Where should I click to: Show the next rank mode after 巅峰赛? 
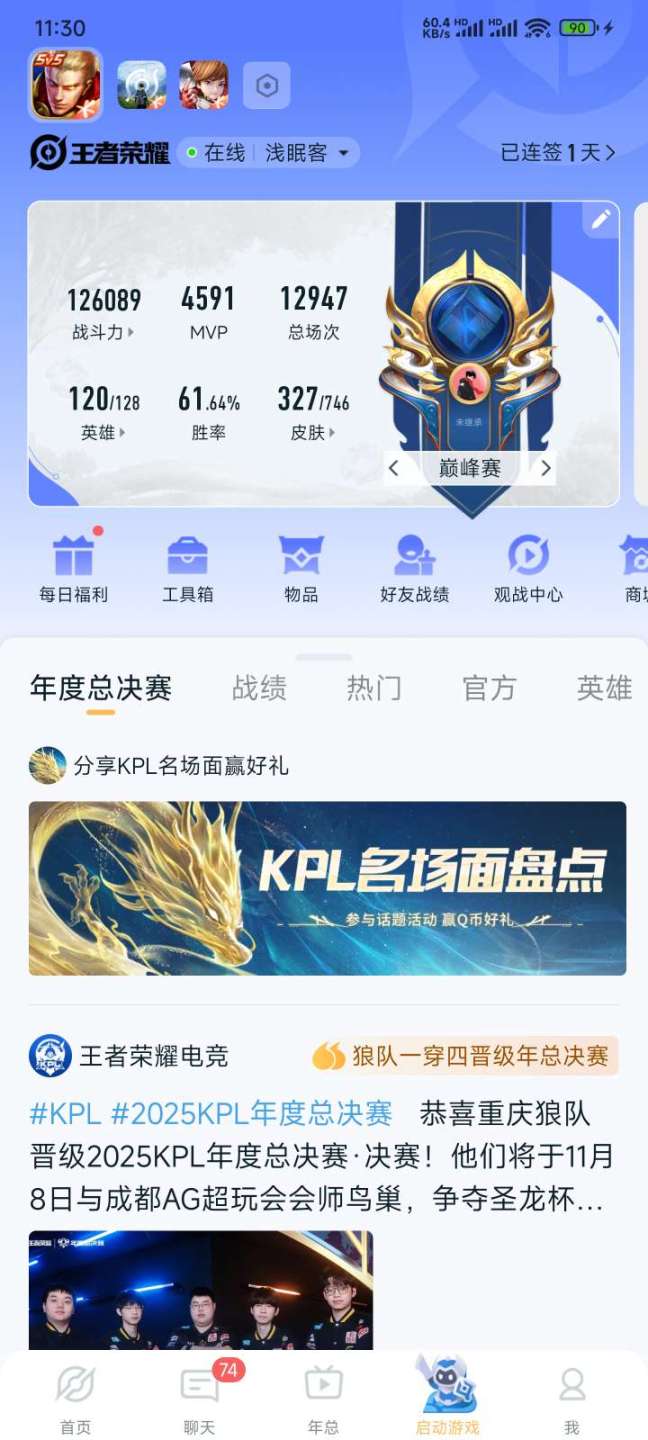point(545,468)
